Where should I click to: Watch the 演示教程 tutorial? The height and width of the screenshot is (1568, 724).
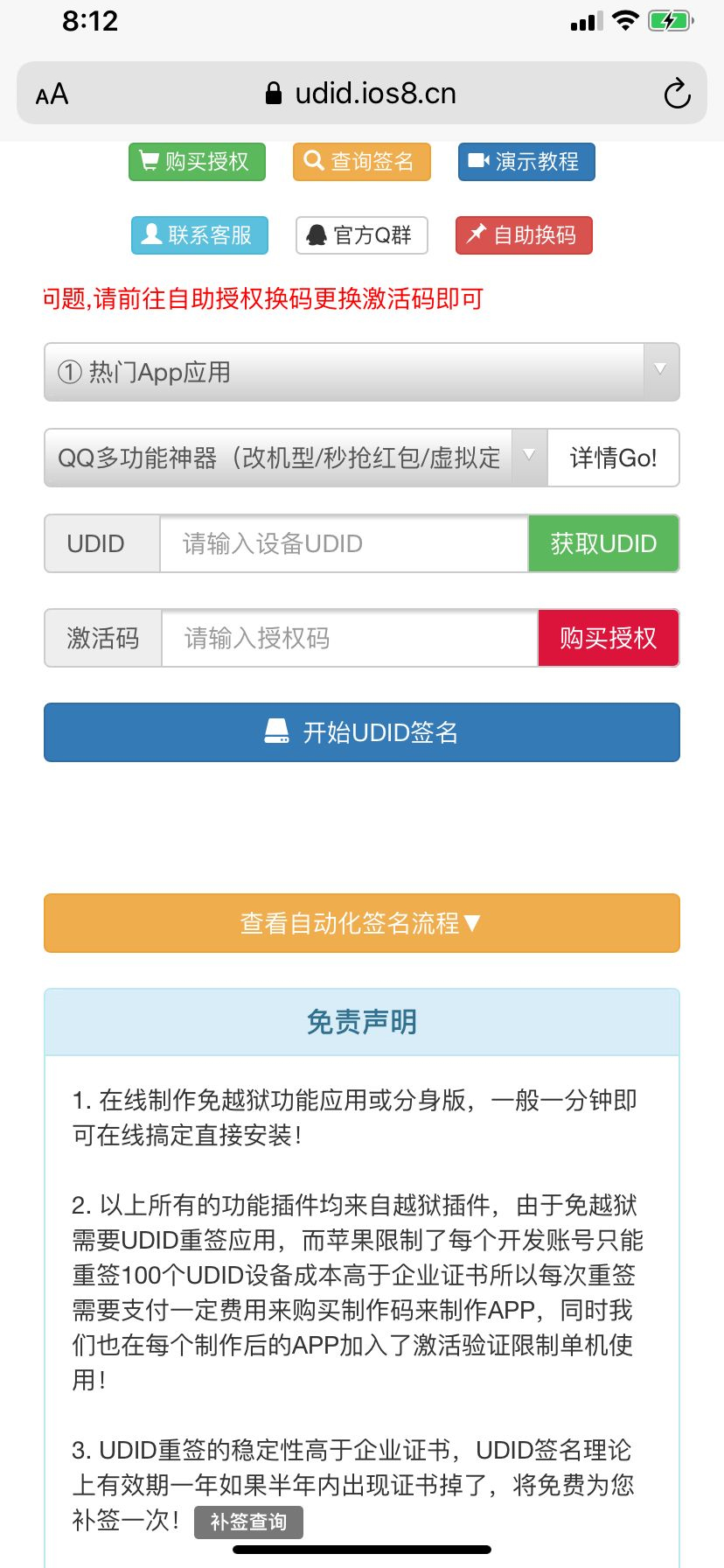coord(526,162)
